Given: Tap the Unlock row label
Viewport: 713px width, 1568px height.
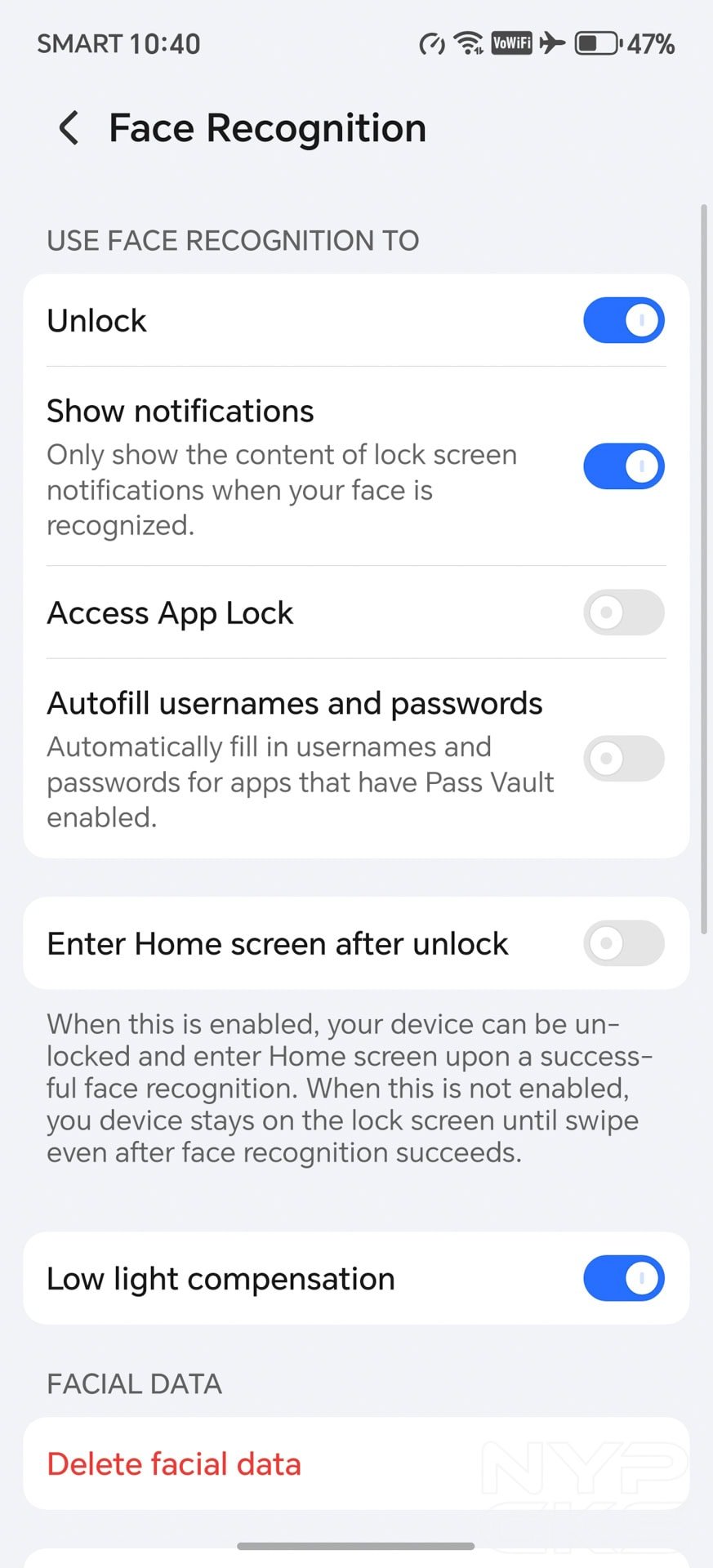Looking at the screenshot, I should tap(96, 320).
